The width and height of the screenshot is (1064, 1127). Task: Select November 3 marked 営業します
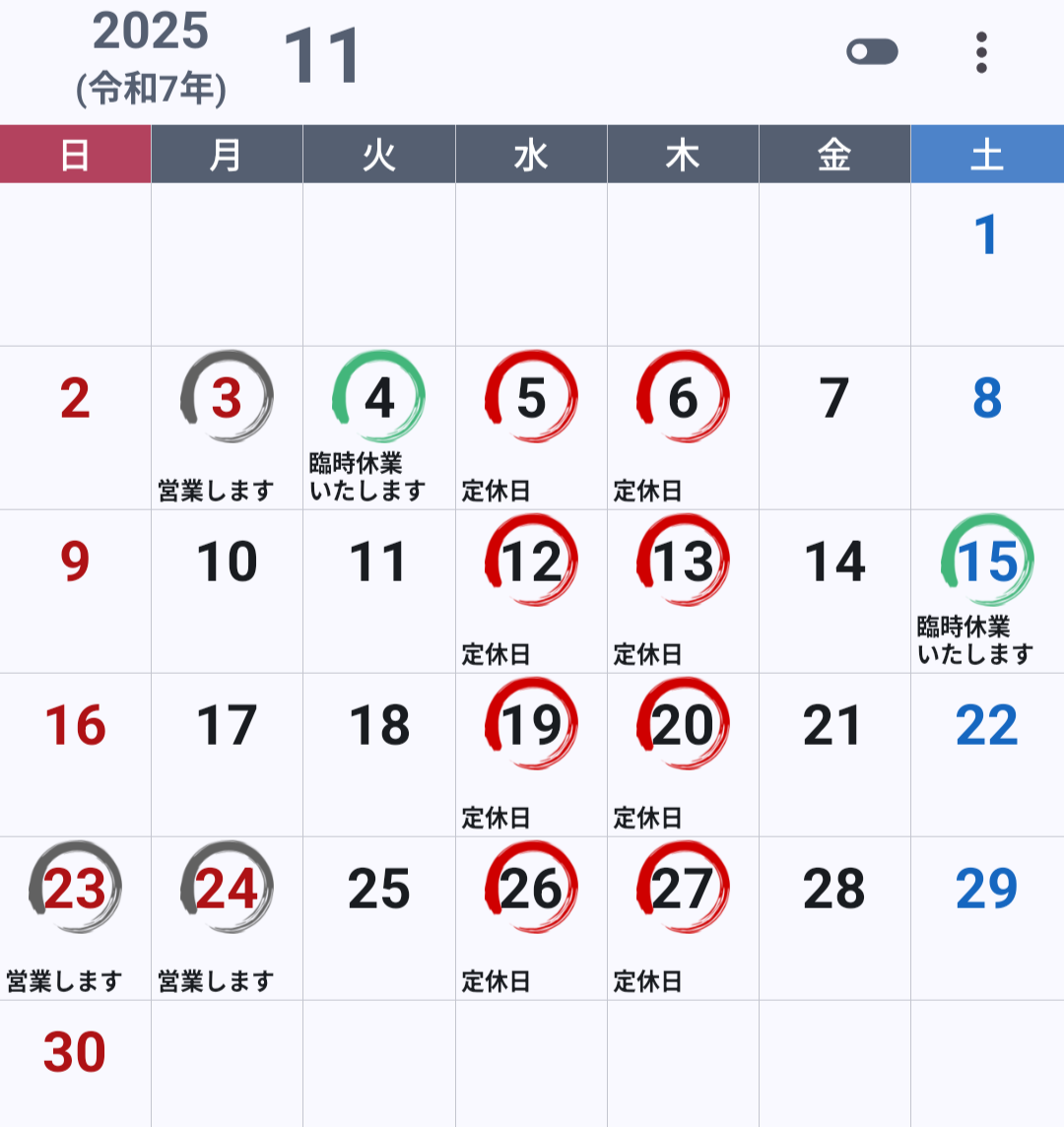coord(227,427)
